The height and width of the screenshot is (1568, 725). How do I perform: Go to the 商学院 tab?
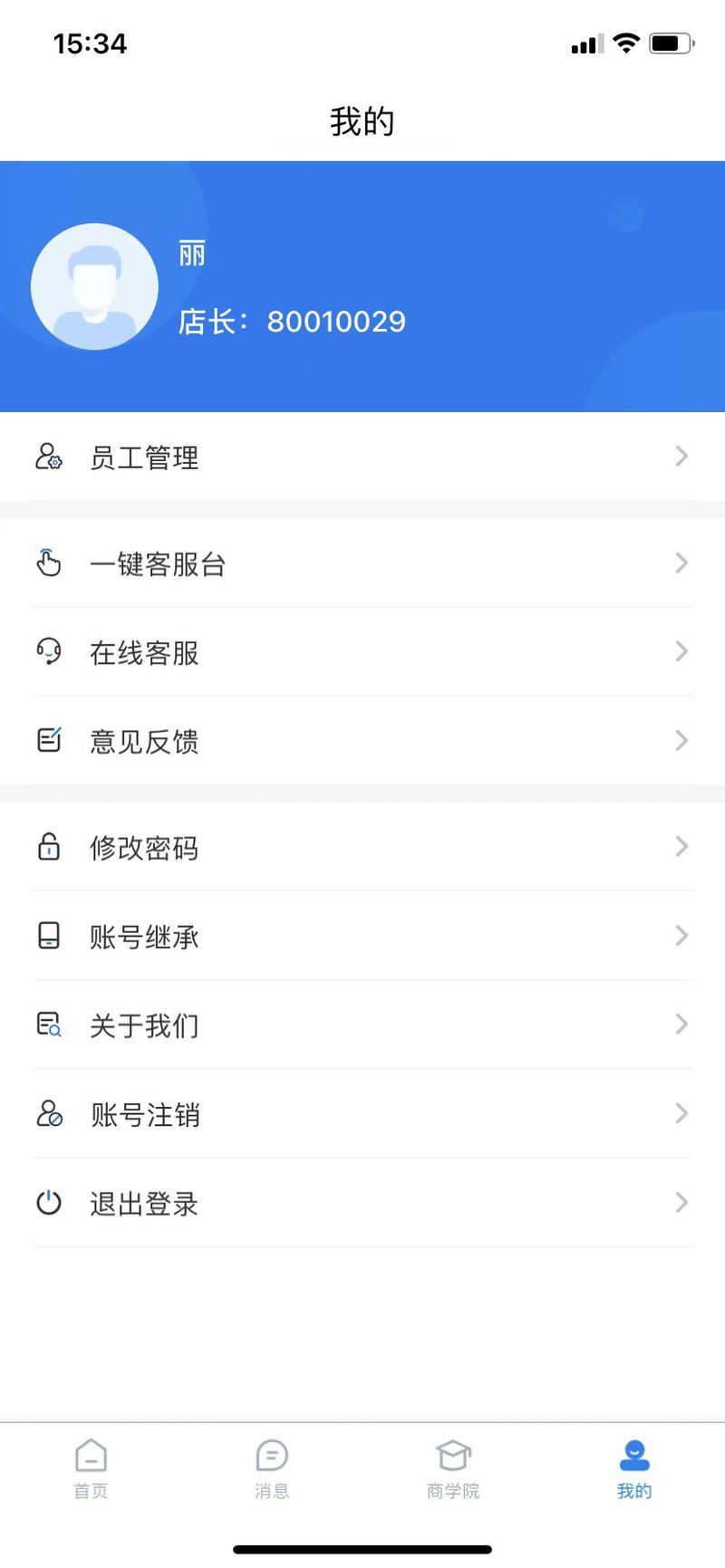point(453,1468)
